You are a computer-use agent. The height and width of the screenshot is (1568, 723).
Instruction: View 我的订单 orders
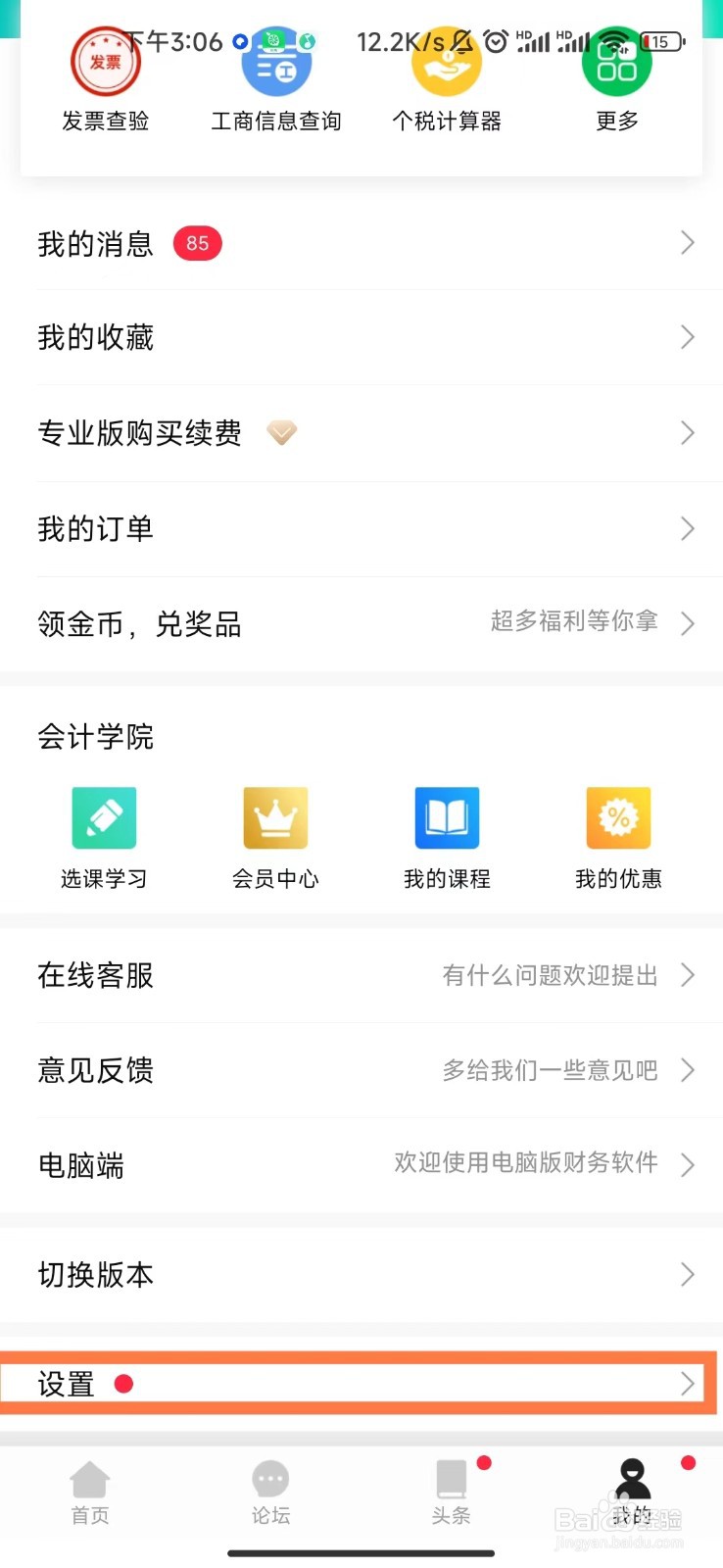pyautogui.click(x=361, y=529)
